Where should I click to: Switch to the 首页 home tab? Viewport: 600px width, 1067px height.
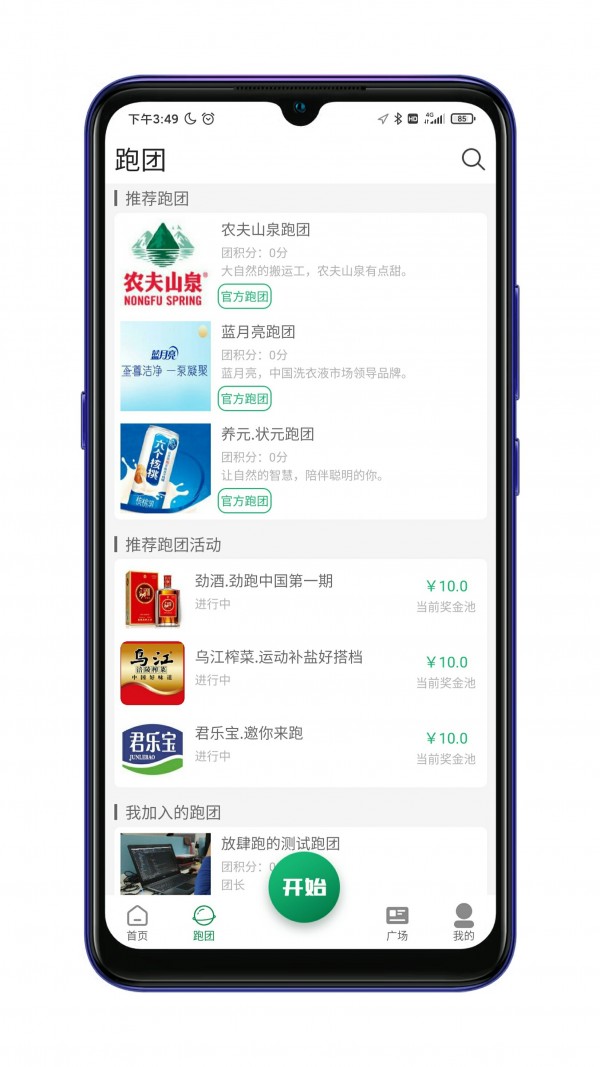coord(137,923)
